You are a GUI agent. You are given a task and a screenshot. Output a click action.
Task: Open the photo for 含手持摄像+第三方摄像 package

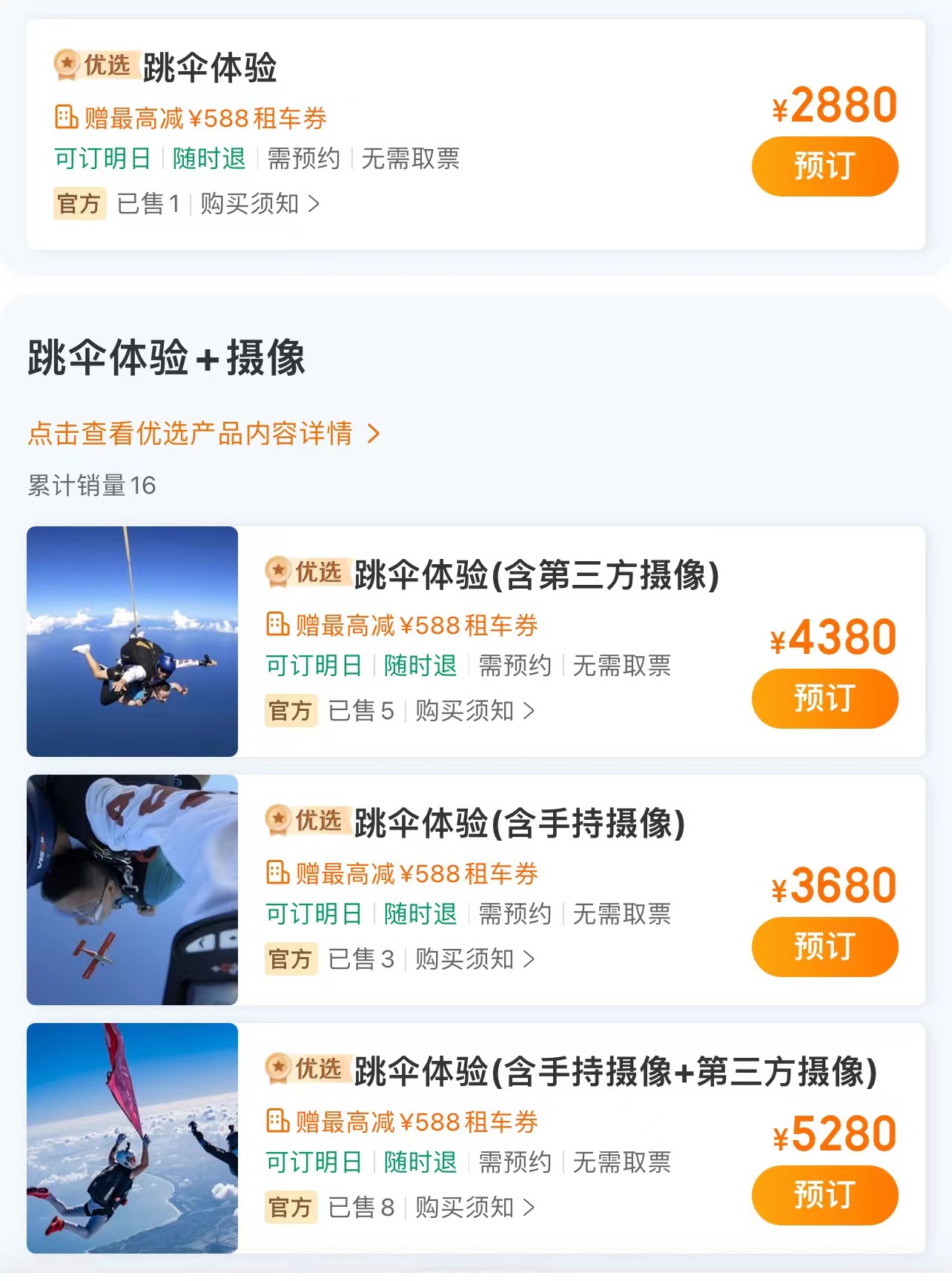[132, 1138]
